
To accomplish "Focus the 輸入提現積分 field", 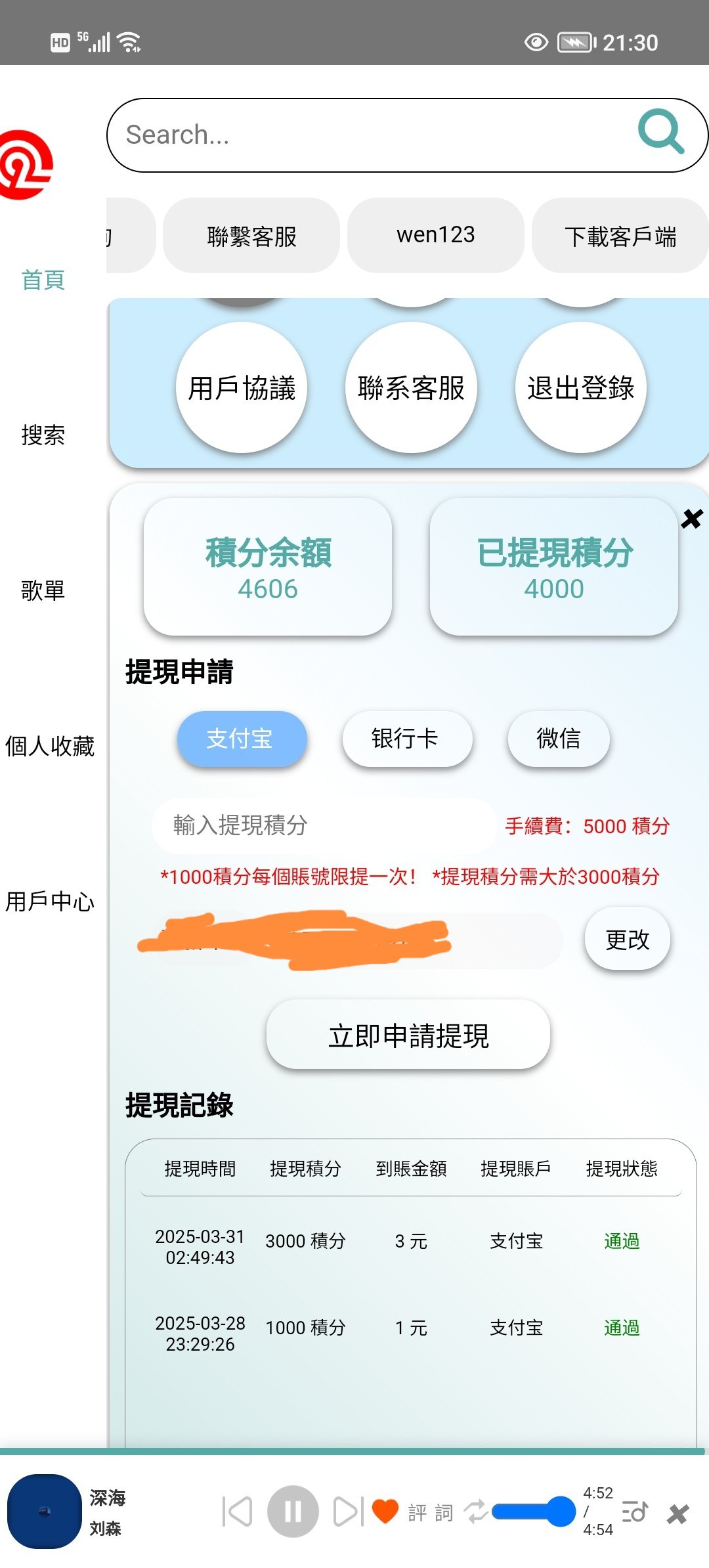I will (x=322, y=825).
